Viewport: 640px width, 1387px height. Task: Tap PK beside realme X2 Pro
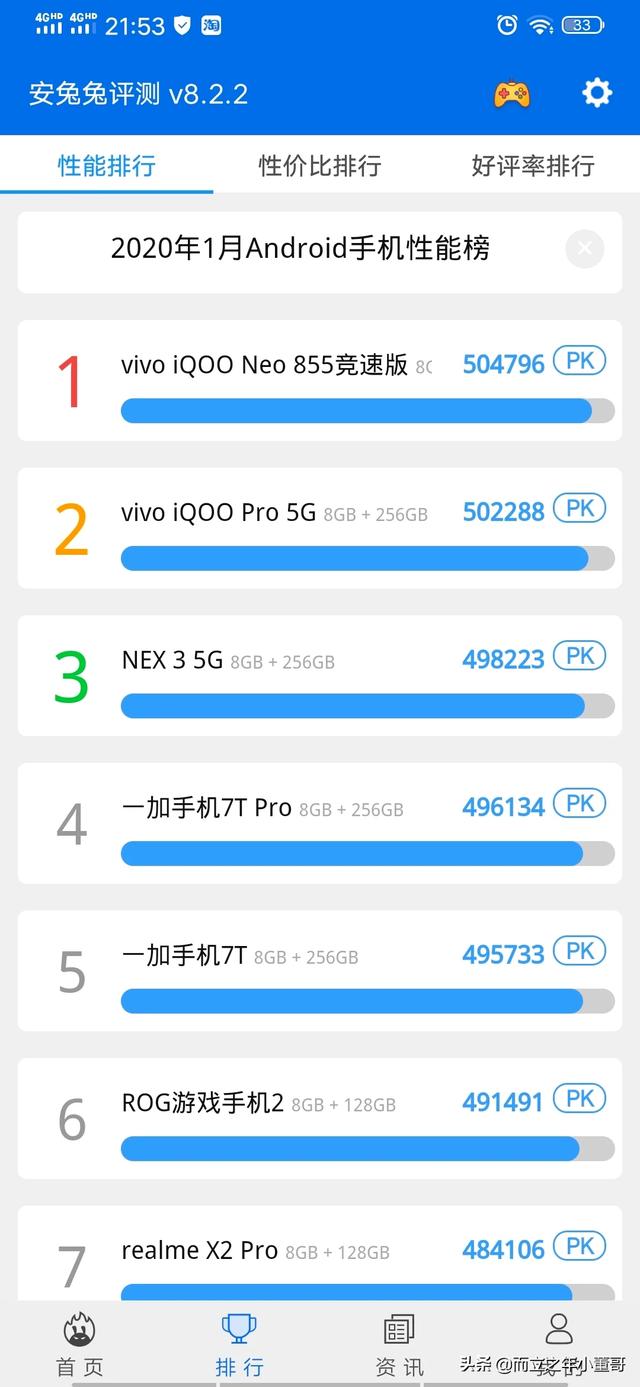tap(580, 1246)
